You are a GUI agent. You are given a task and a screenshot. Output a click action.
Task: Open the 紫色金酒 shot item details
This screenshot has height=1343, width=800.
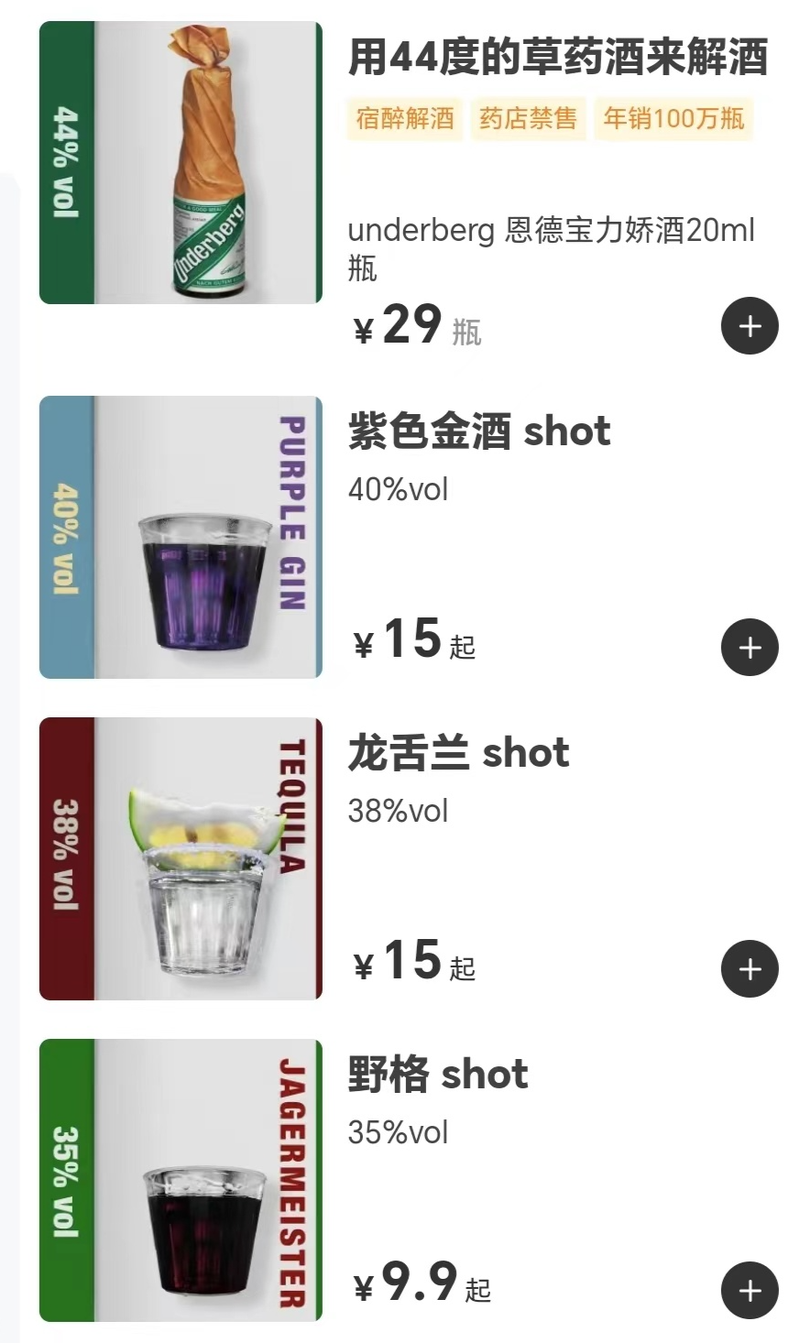(478, 431)
